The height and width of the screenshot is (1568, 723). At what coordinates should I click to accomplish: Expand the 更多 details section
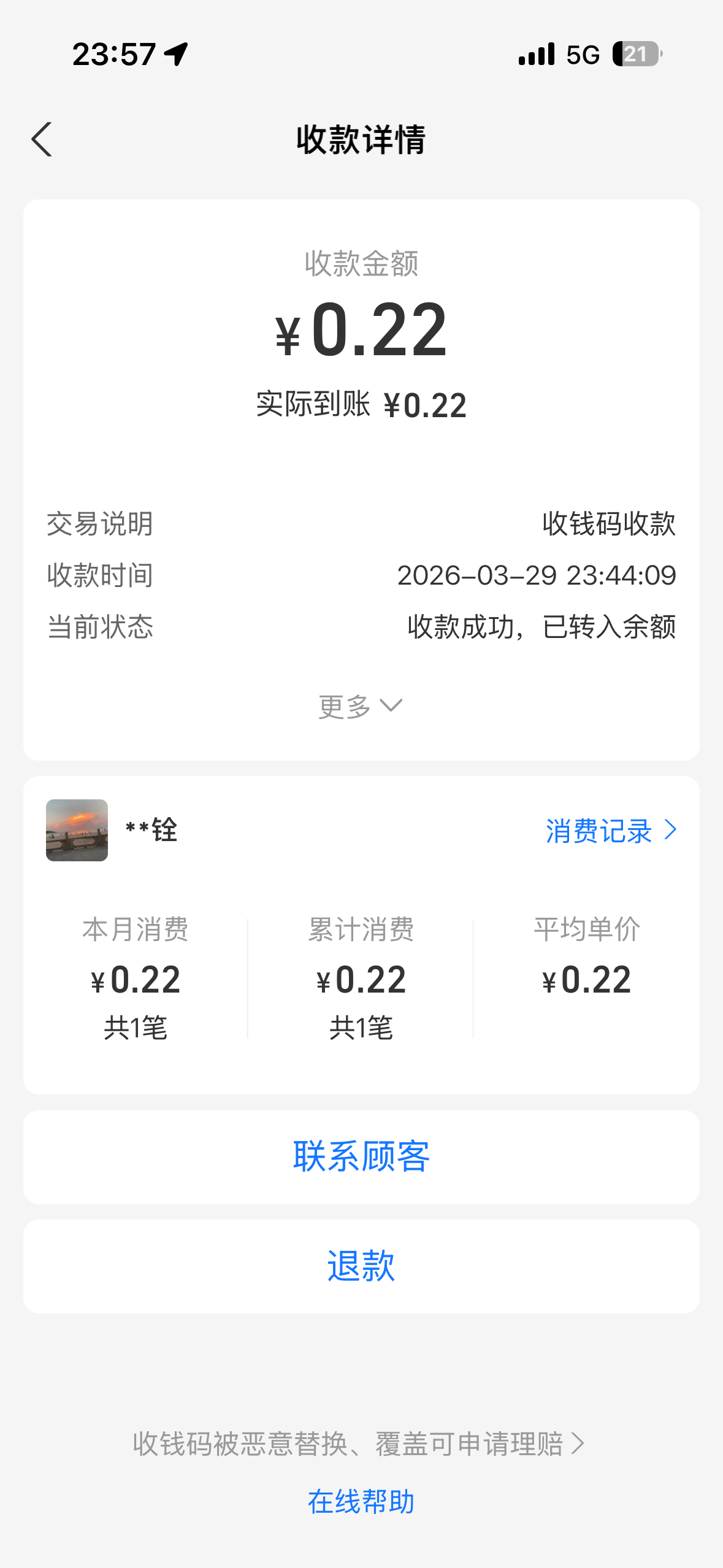click(361, 707)
